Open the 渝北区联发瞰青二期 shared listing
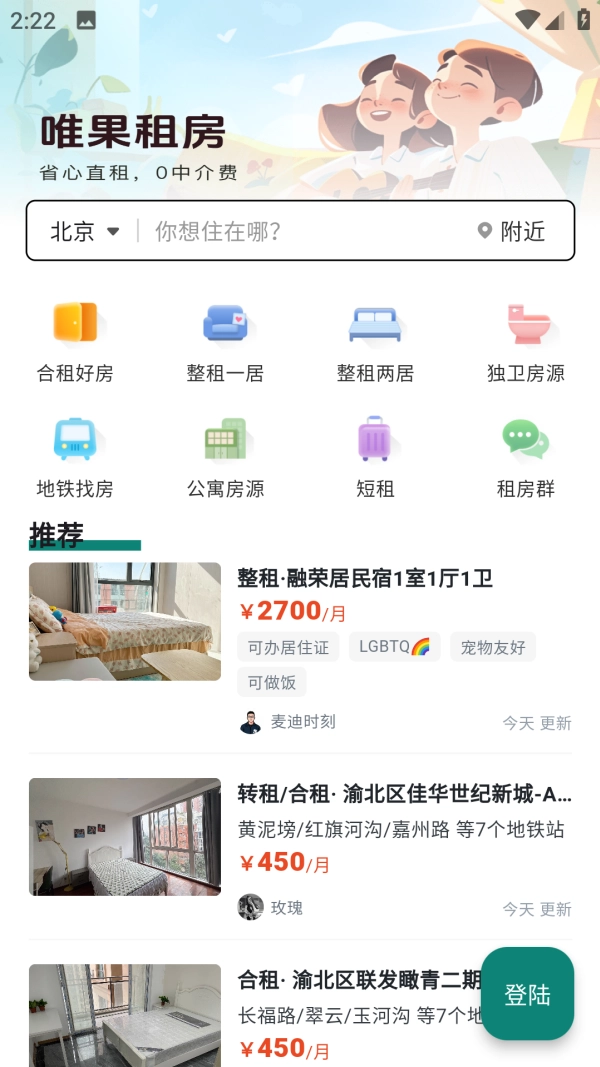Viewport: 600px width, 1067px height. click(355, 980)
